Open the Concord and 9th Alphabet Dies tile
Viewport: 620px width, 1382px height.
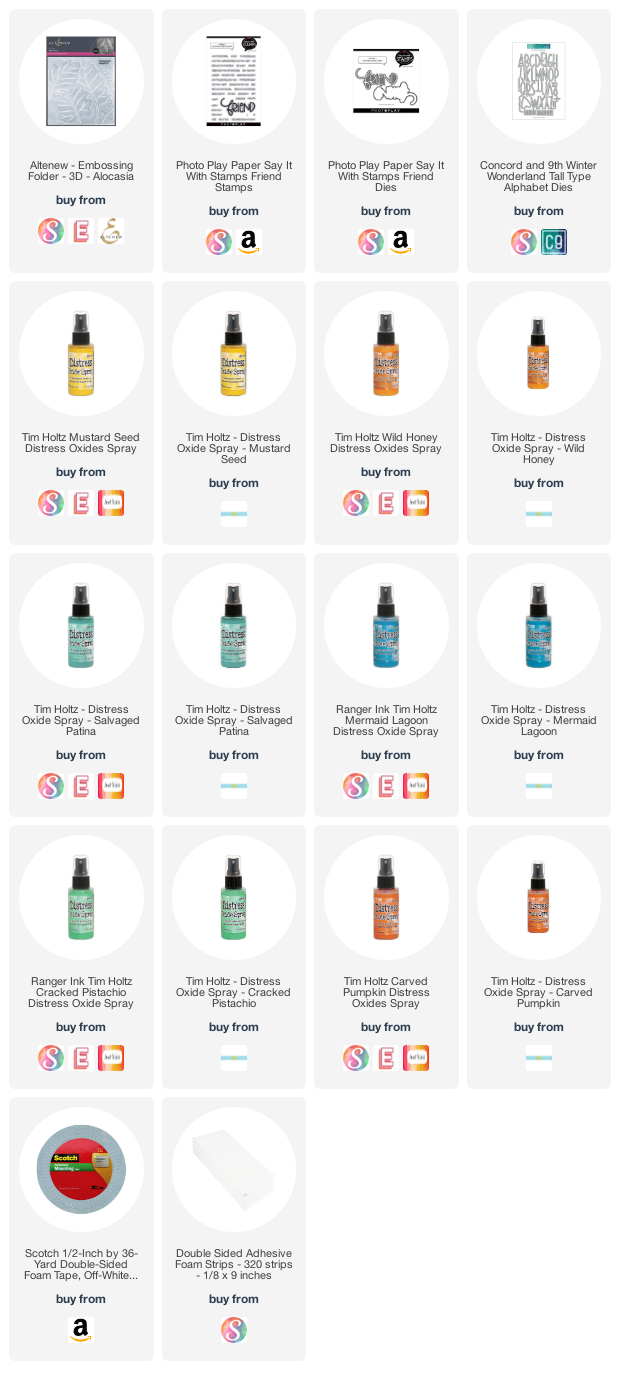coord(539,82)
